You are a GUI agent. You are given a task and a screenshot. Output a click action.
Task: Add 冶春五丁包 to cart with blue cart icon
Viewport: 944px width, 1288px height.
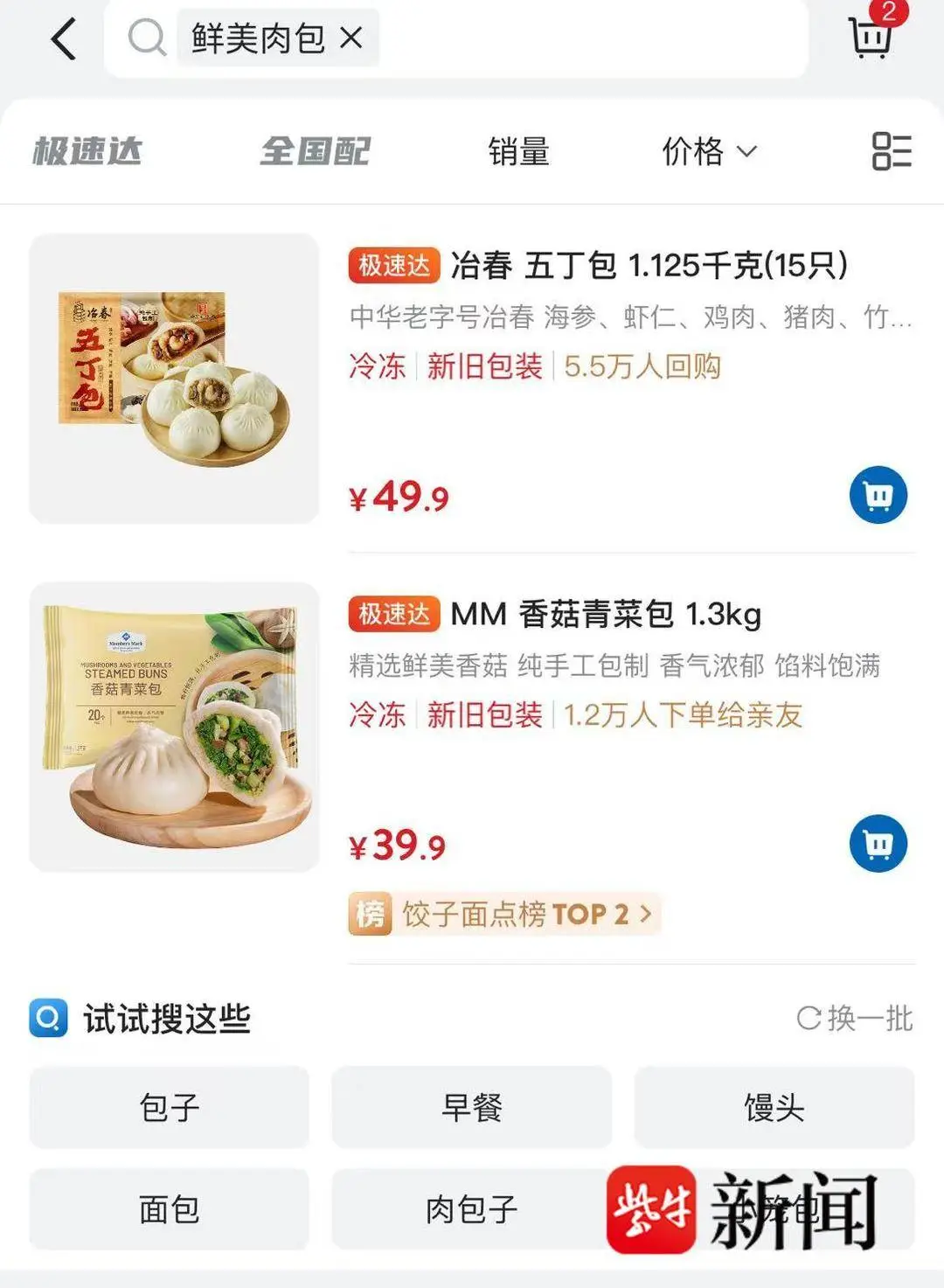pos(877,492)
